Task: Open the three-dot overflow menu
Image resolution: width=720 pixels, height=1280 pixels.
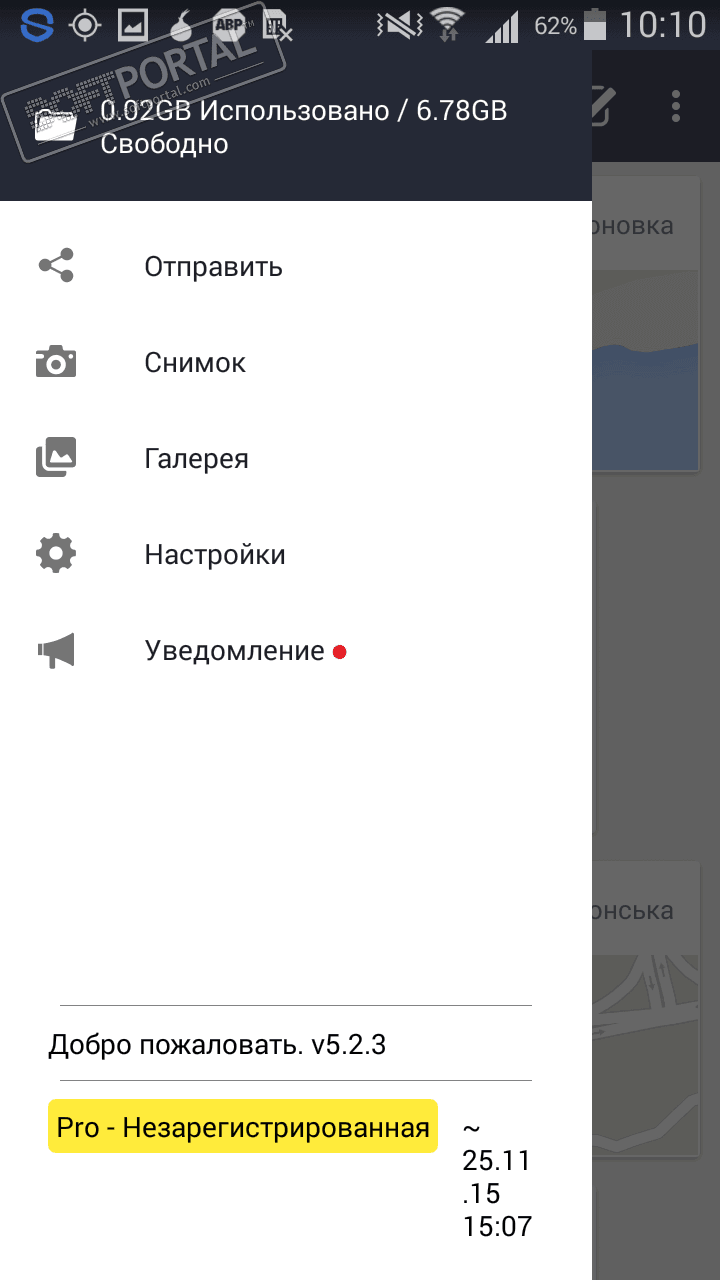Action: 676,106
